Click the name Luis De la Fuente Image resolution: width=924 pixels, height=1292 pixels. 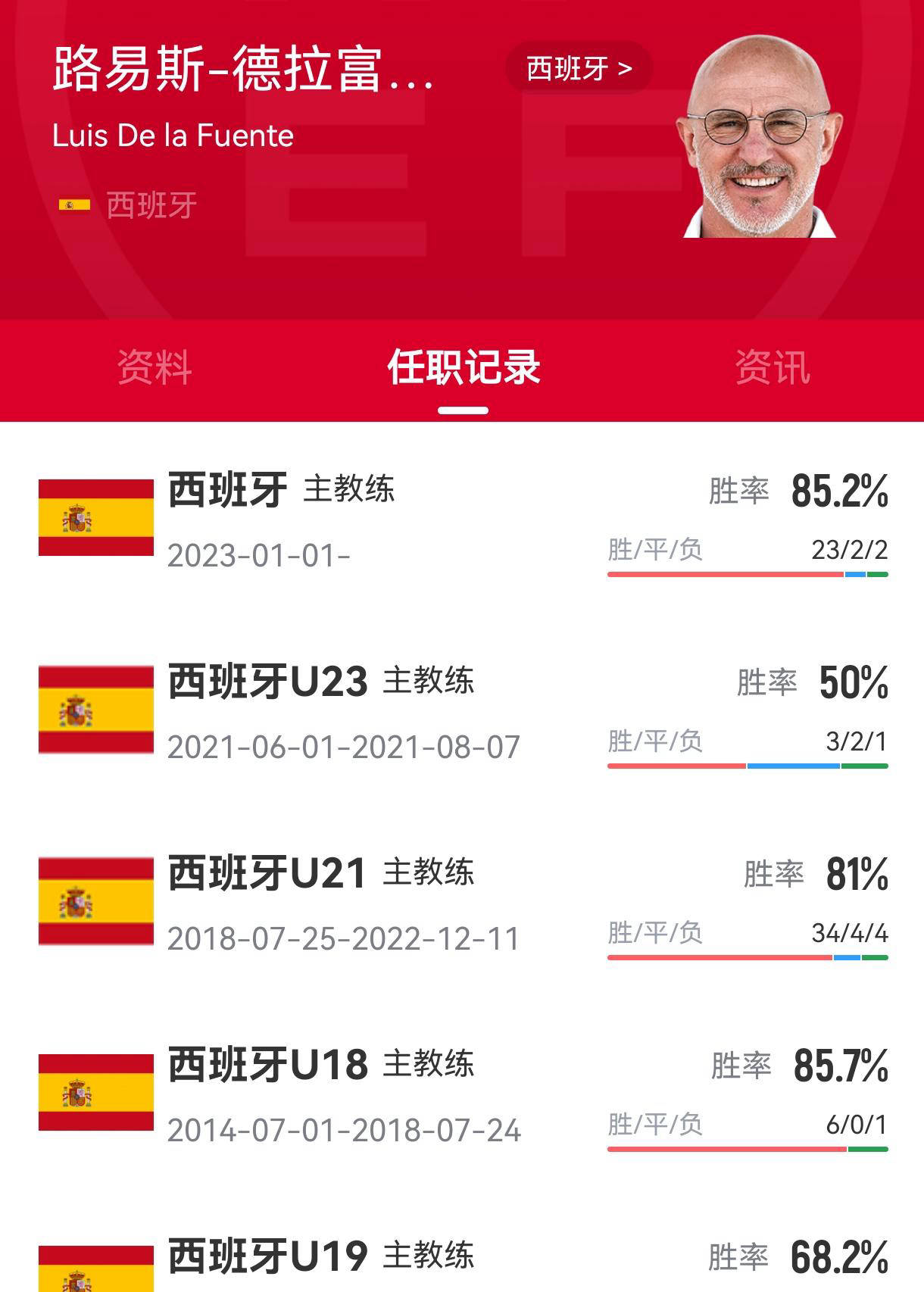[171, 138]
